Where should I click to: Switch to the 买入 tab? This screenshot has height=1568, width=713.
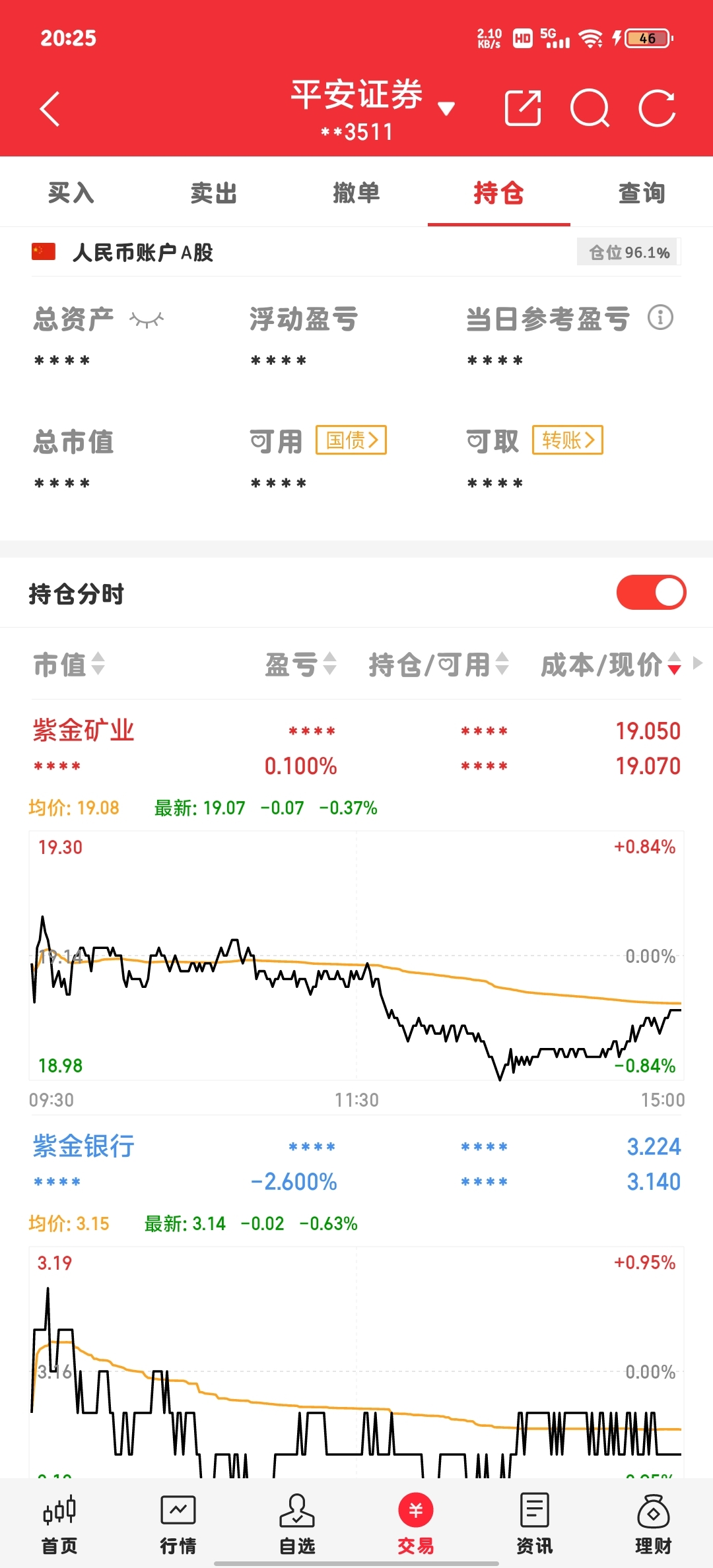click(71, 193)
